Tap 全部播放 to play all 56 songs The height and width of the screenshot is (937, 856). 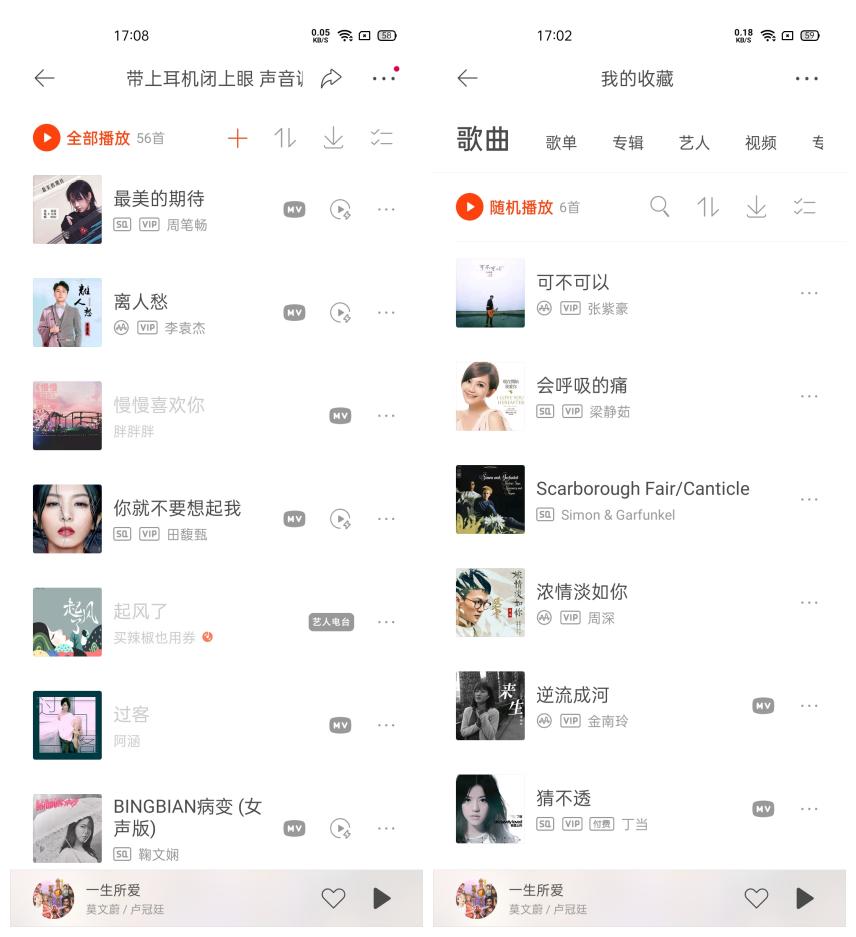(x=90, y=137)
